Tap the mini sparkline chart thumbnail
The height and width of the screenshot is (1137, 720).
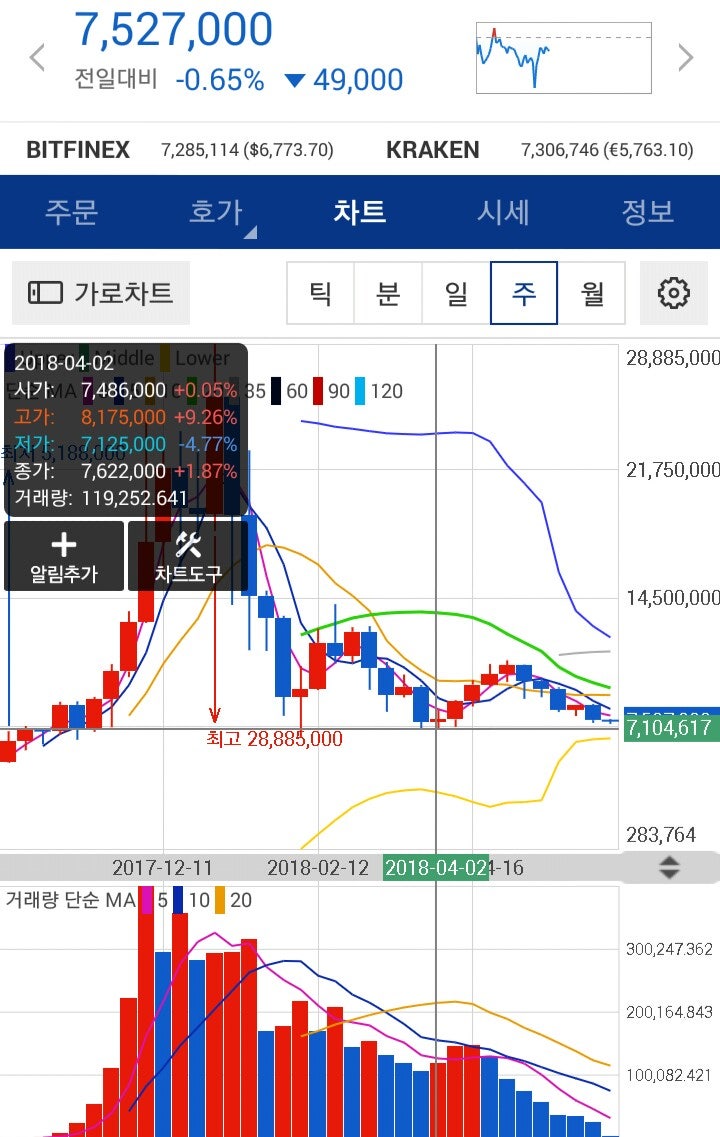tap(563, 57)
